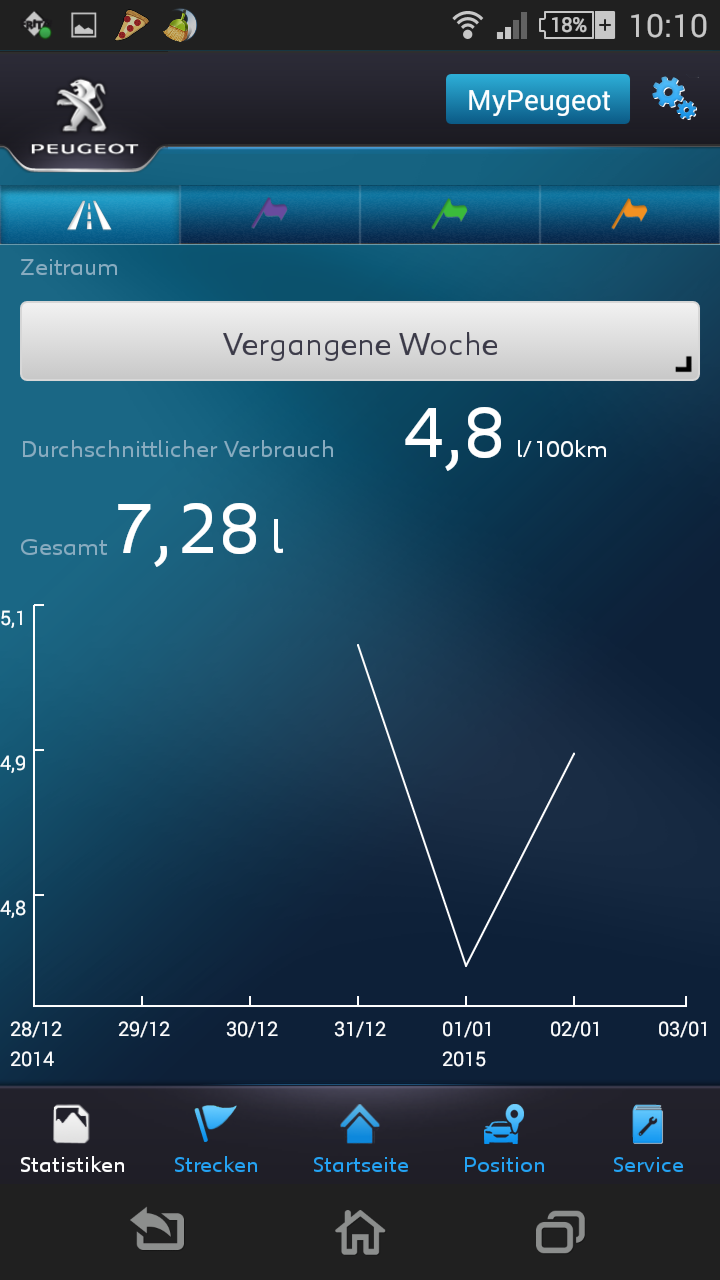
Task: Tap the system back button
Action: click(x=158, y=1231)
